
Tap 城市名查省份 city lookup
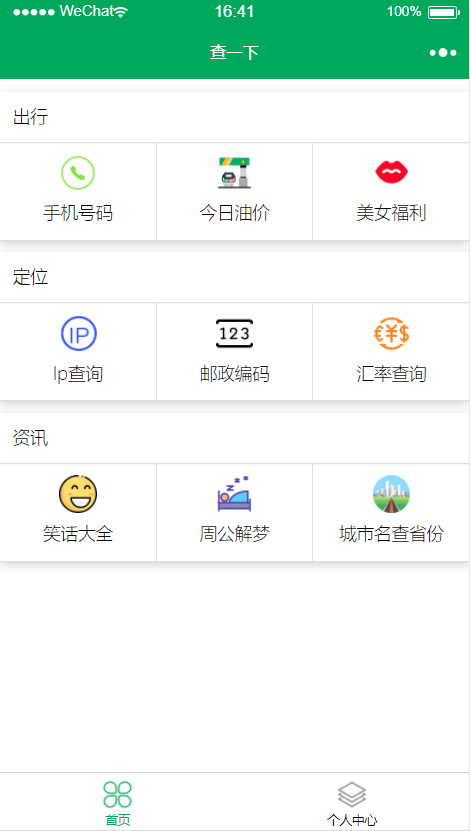(391, 512)
